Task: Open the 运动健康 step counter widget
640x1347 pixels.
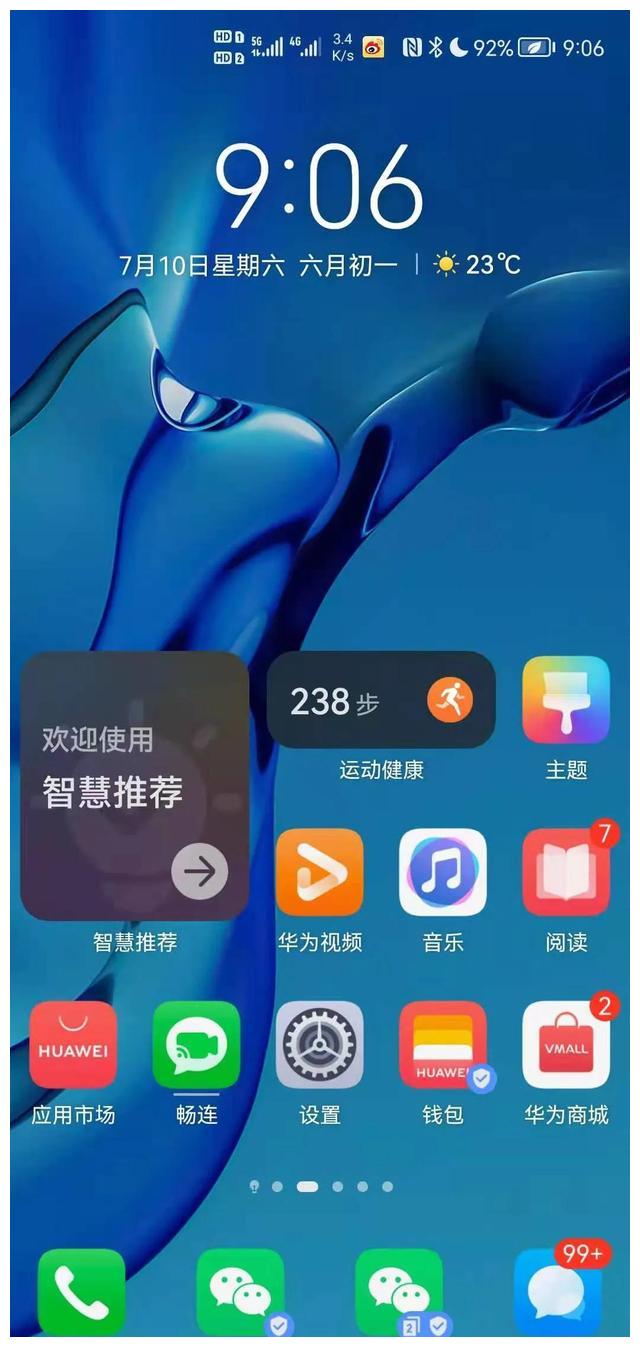Action: point(381,701)
